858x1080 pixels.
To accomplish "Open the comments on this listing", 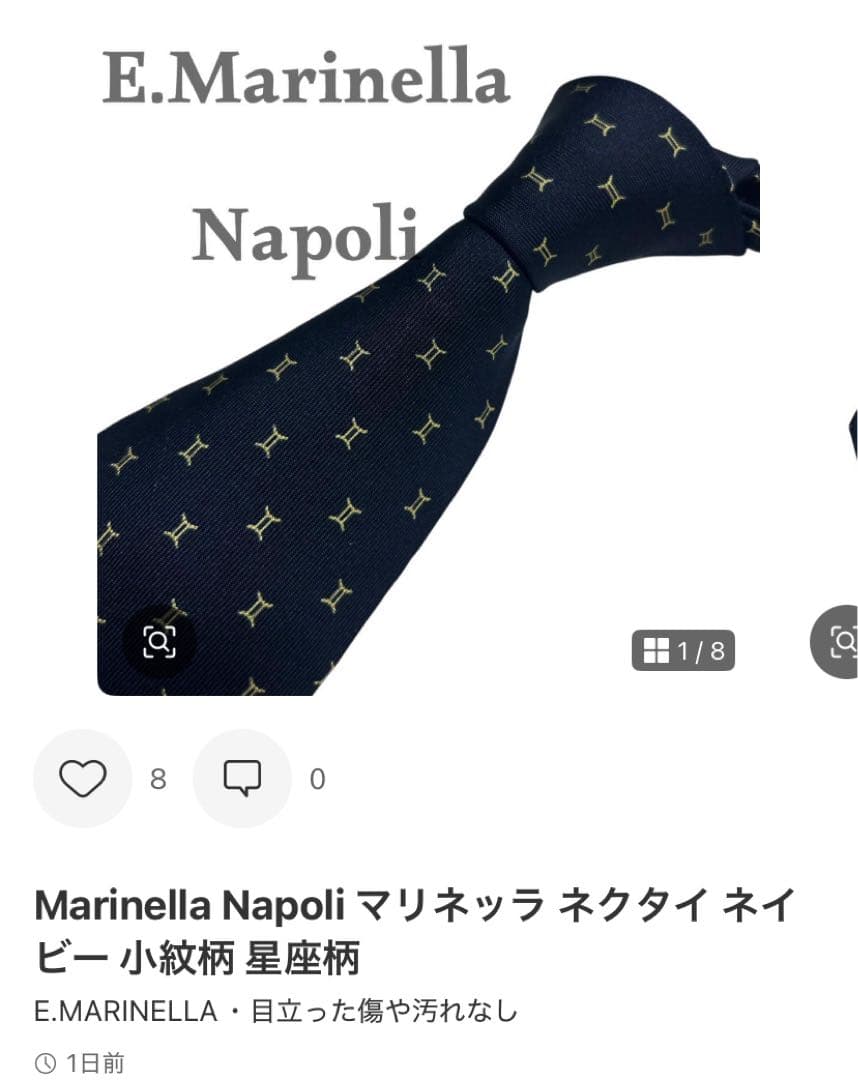I will tap(242, 778).
